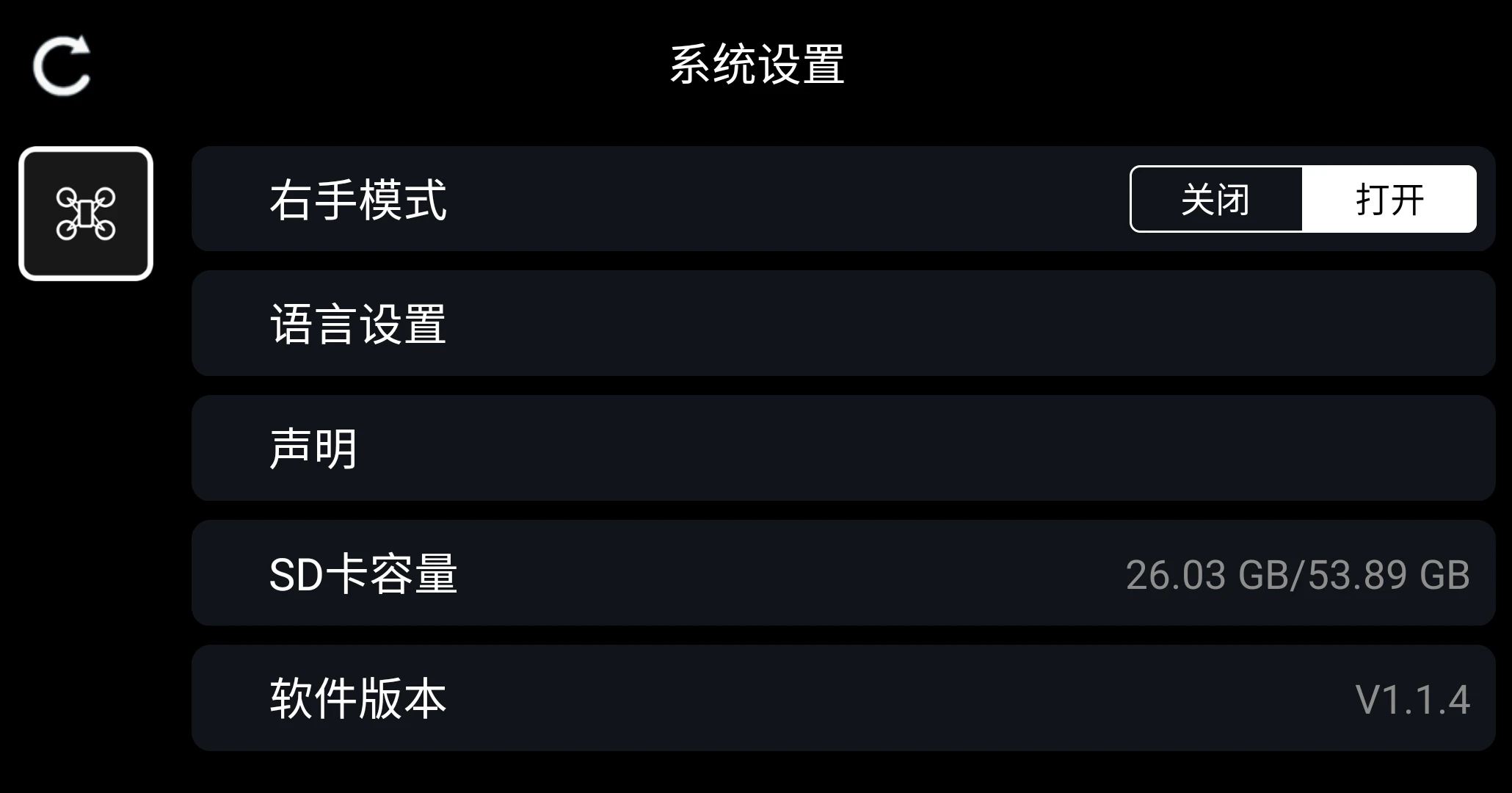Open 语言设置 language settings
1512x793 pixels.
click(843, 324)
